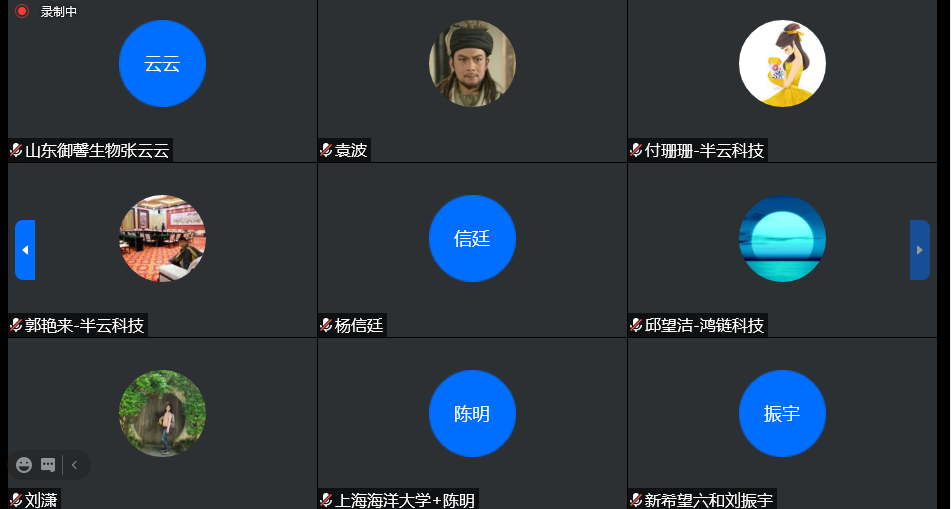Select 付珊珊-半云科技's participant tile
The image size is (951, 509).
[782, 80]
